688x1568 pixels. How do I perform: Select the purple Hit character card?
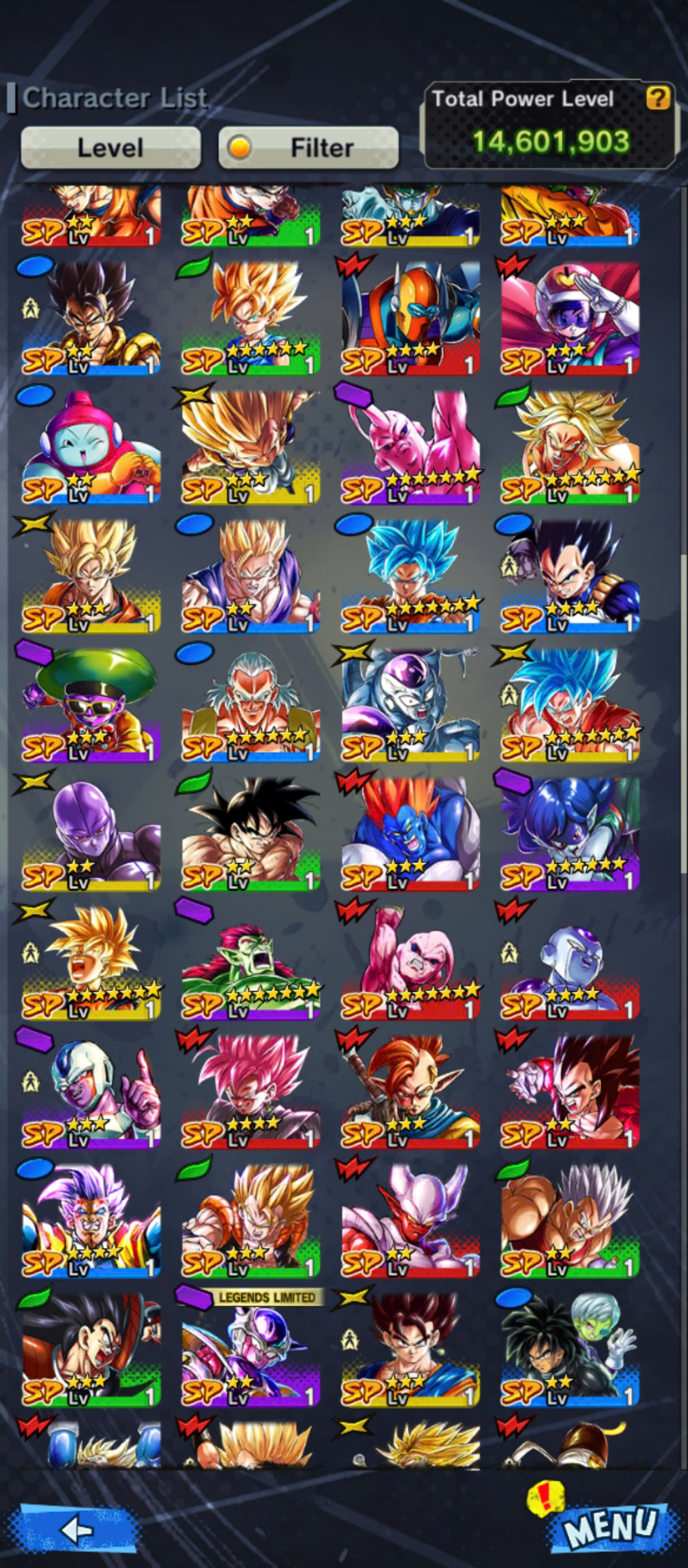tap(91, 834)
